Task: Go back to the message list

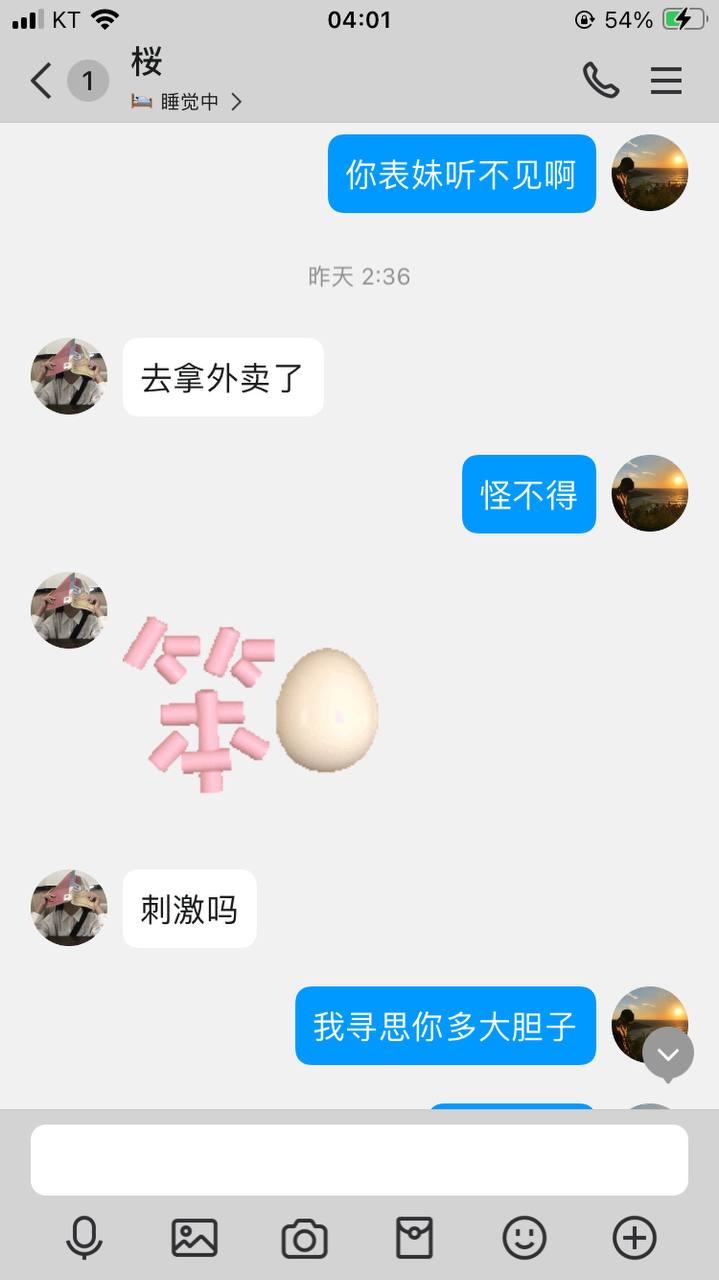Action: click(40, 81)
